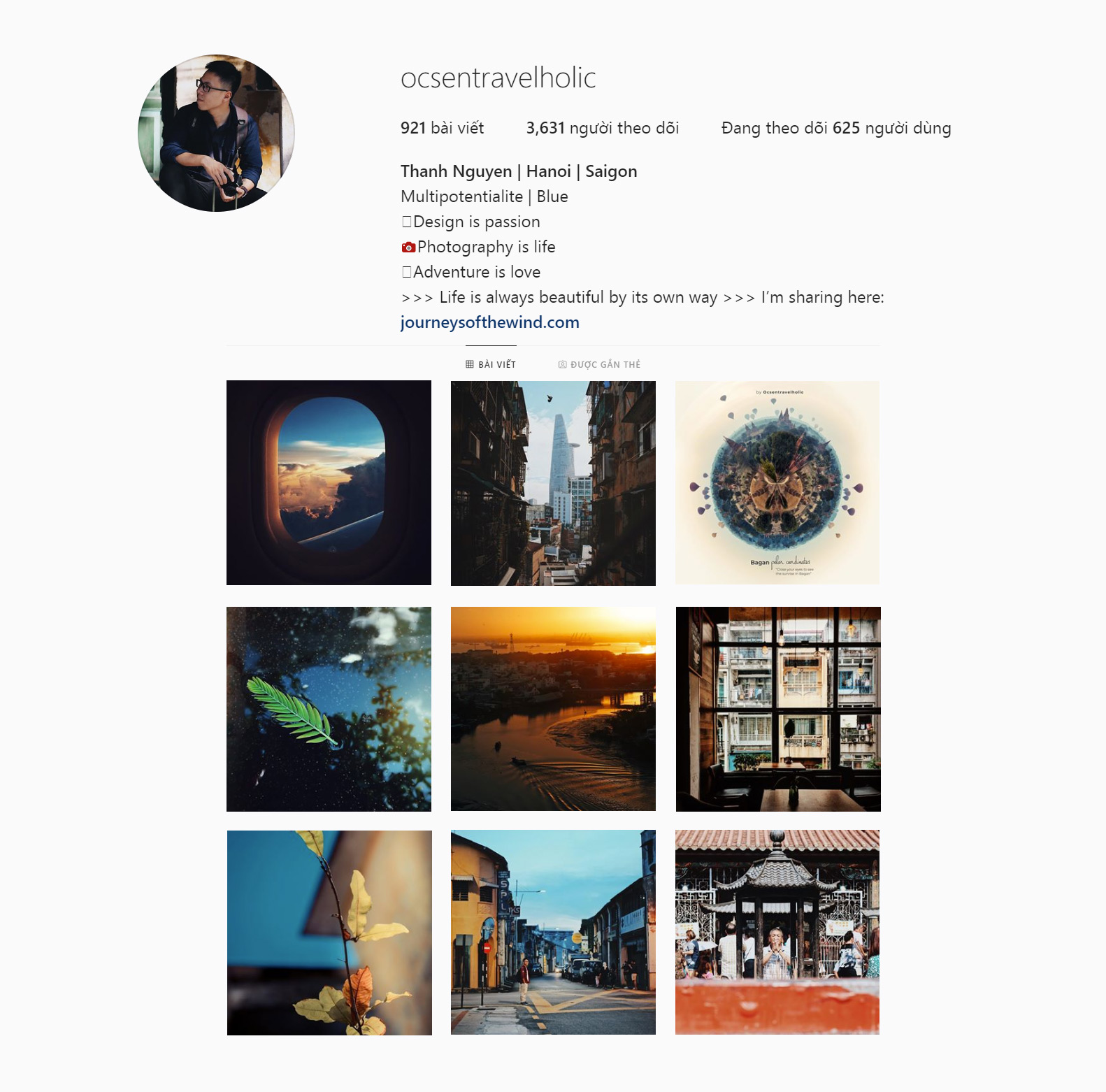
Task: Open the profile picture
Action: (x=216, y=133)
